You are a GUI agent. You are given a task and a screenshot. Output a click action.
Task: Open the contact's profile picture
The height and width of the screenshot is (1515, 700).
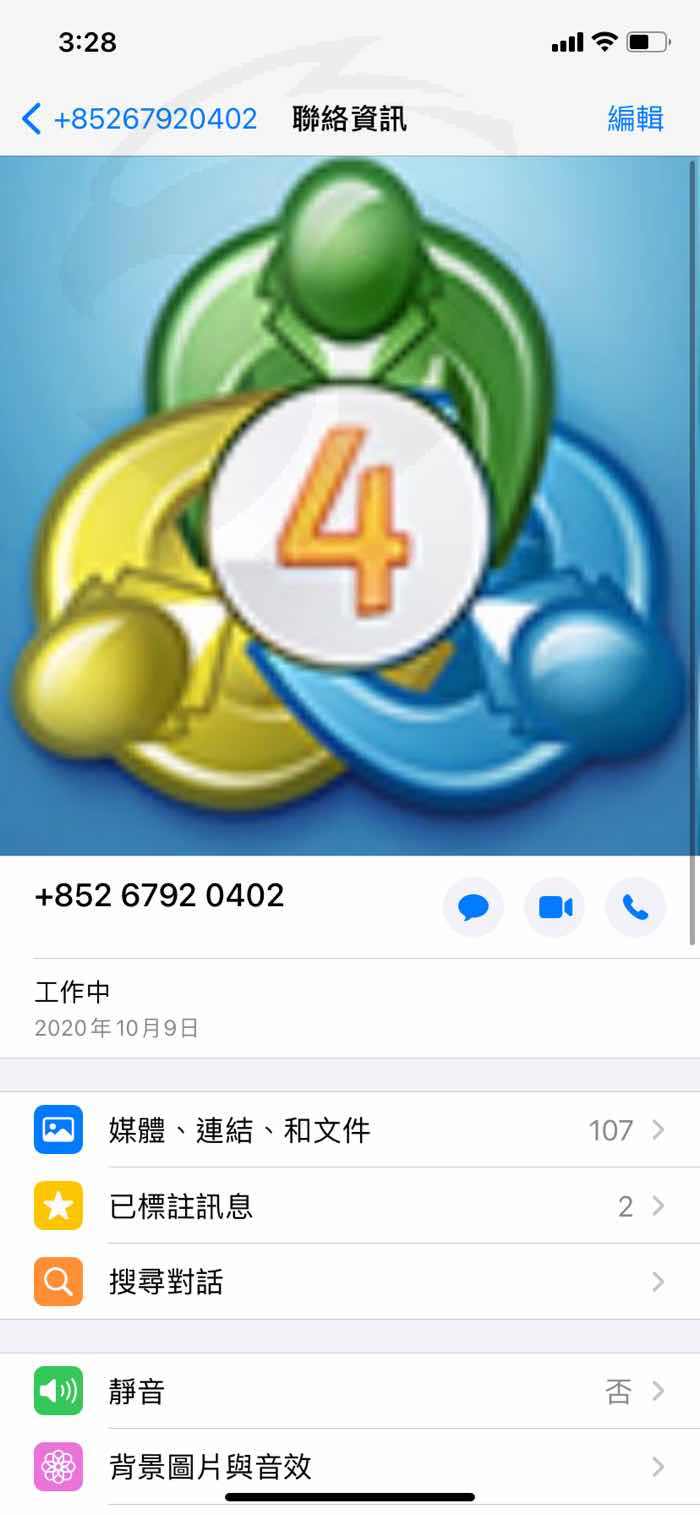point(350,505)
